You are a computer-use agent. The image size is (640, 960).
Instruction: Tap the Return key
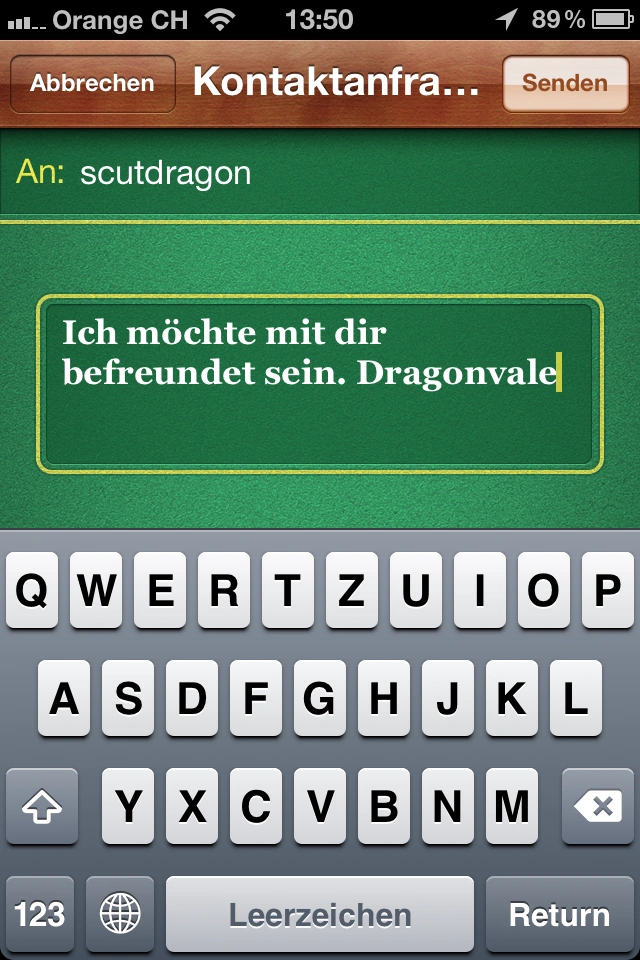[x=559, y=914]
